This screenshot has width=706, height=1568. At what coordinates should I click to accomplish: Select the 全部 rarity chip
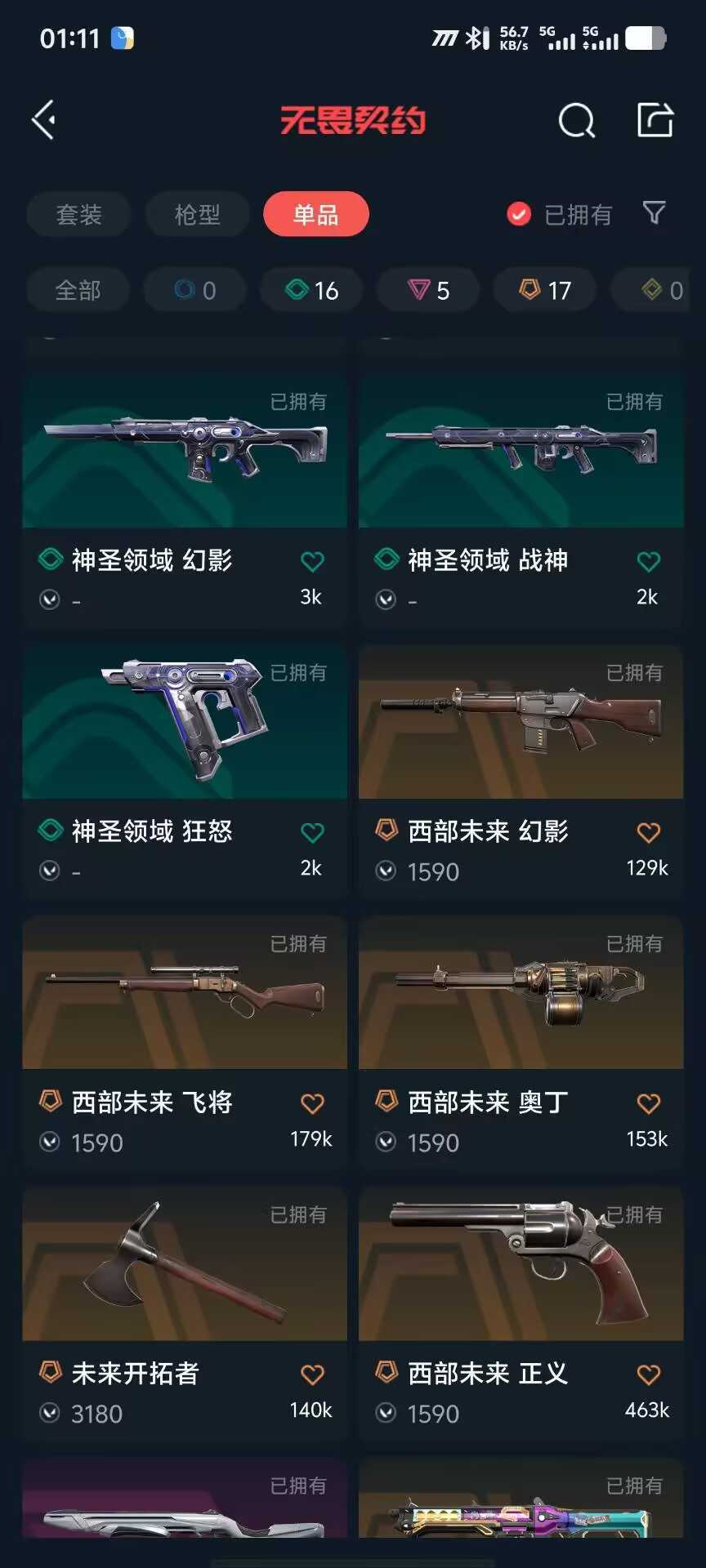coord(78,290)
